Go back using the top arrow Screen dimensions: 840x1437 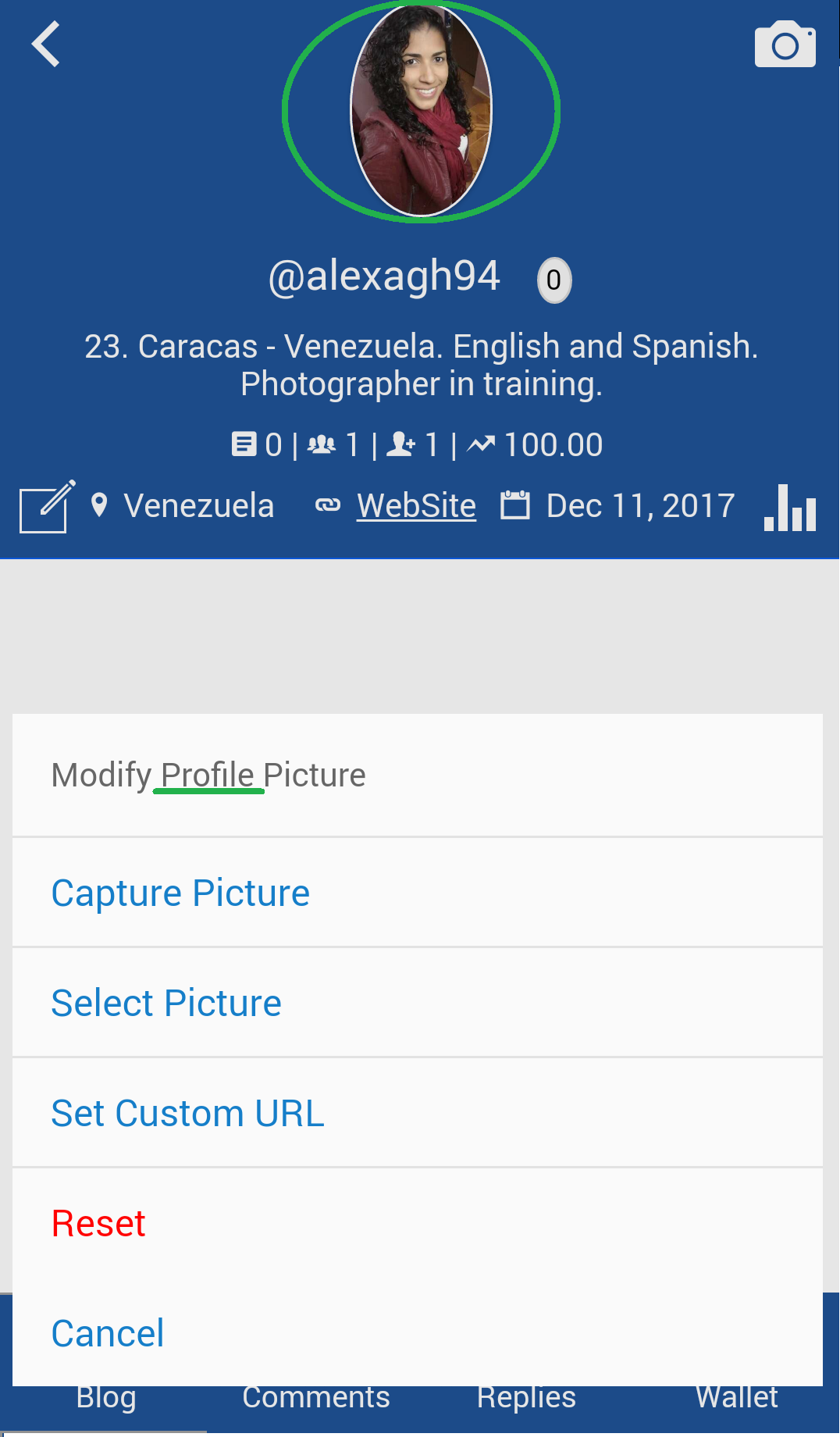pyautogui.click(x=46, y=44)
